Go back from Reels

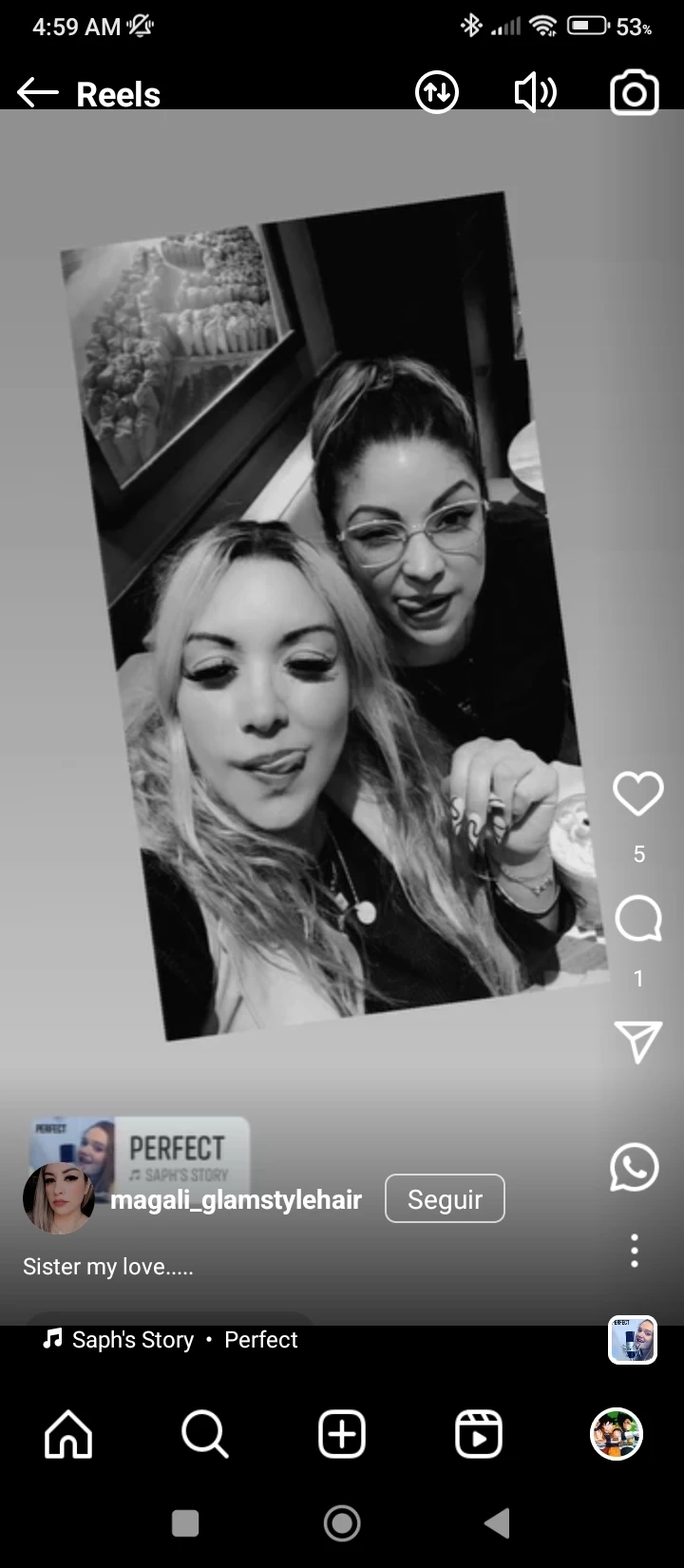point(38,93)
